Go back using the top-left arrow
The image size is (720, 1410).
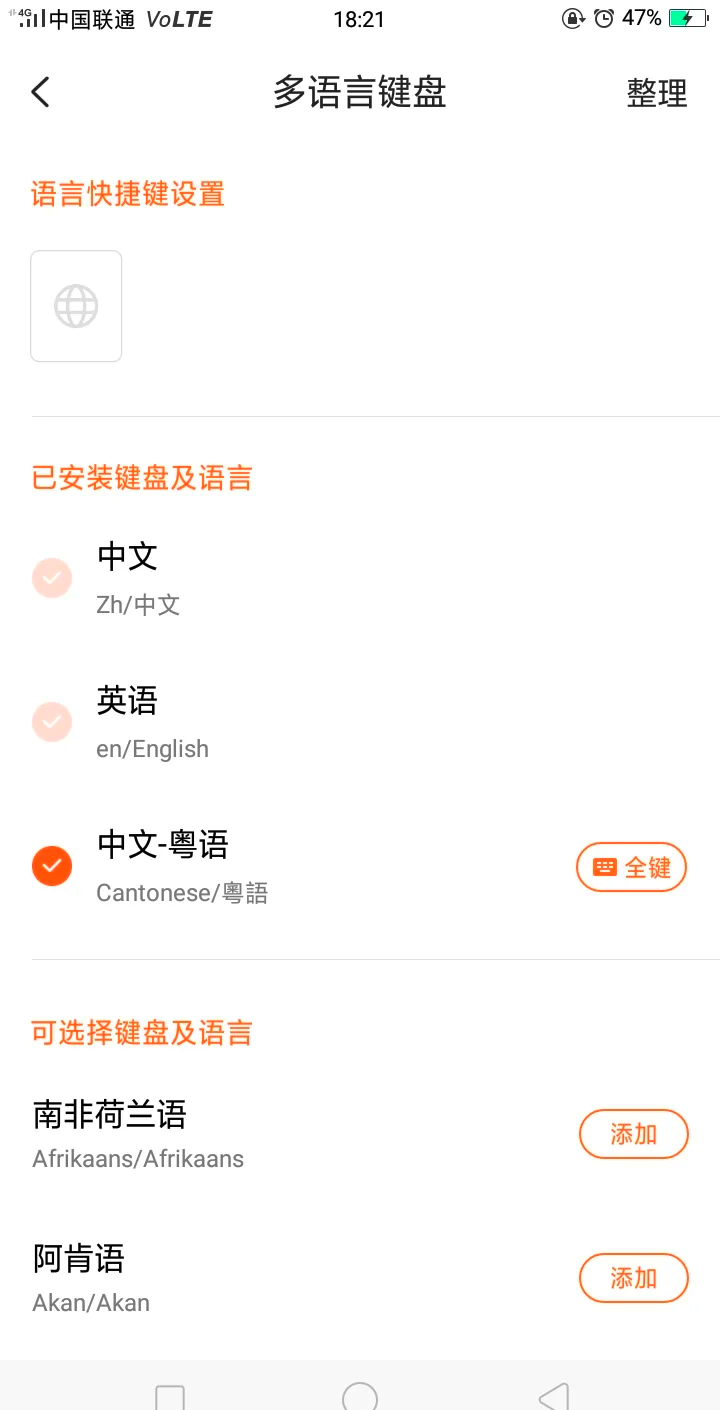tap(40, 92)
